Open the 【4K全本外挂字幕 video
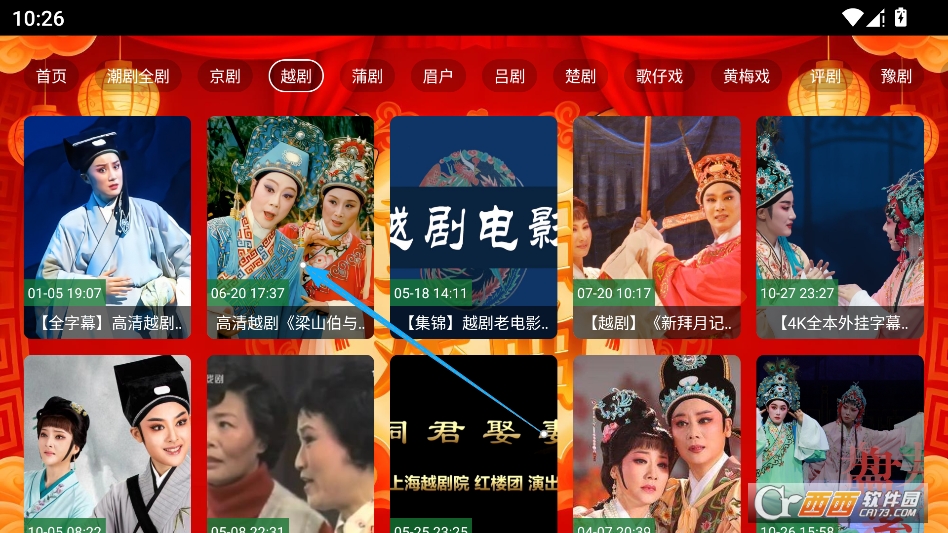Viewport: 948px width, 533px height. (x=839, y=227)
